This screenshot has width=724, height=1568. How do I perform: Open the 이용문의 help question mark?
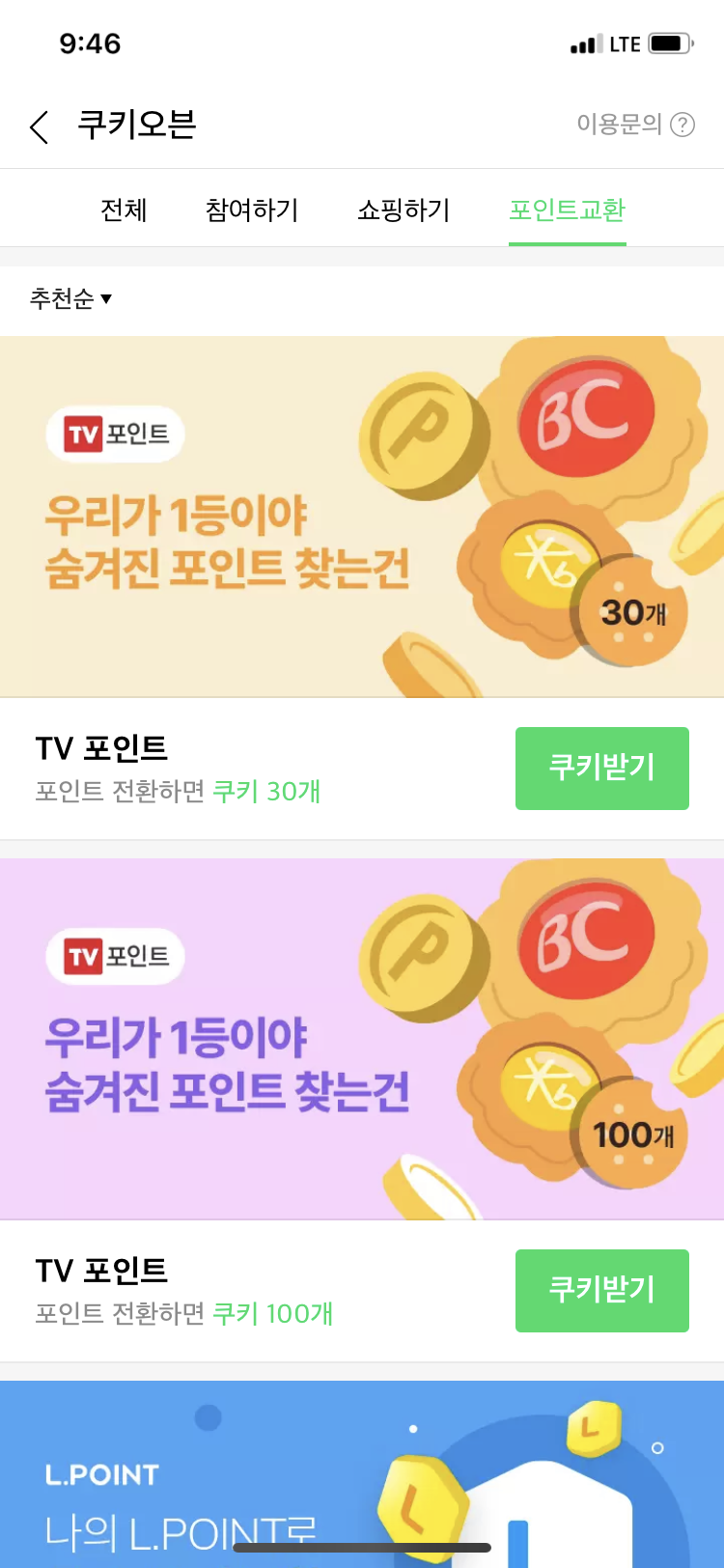(x=684, y=126)
